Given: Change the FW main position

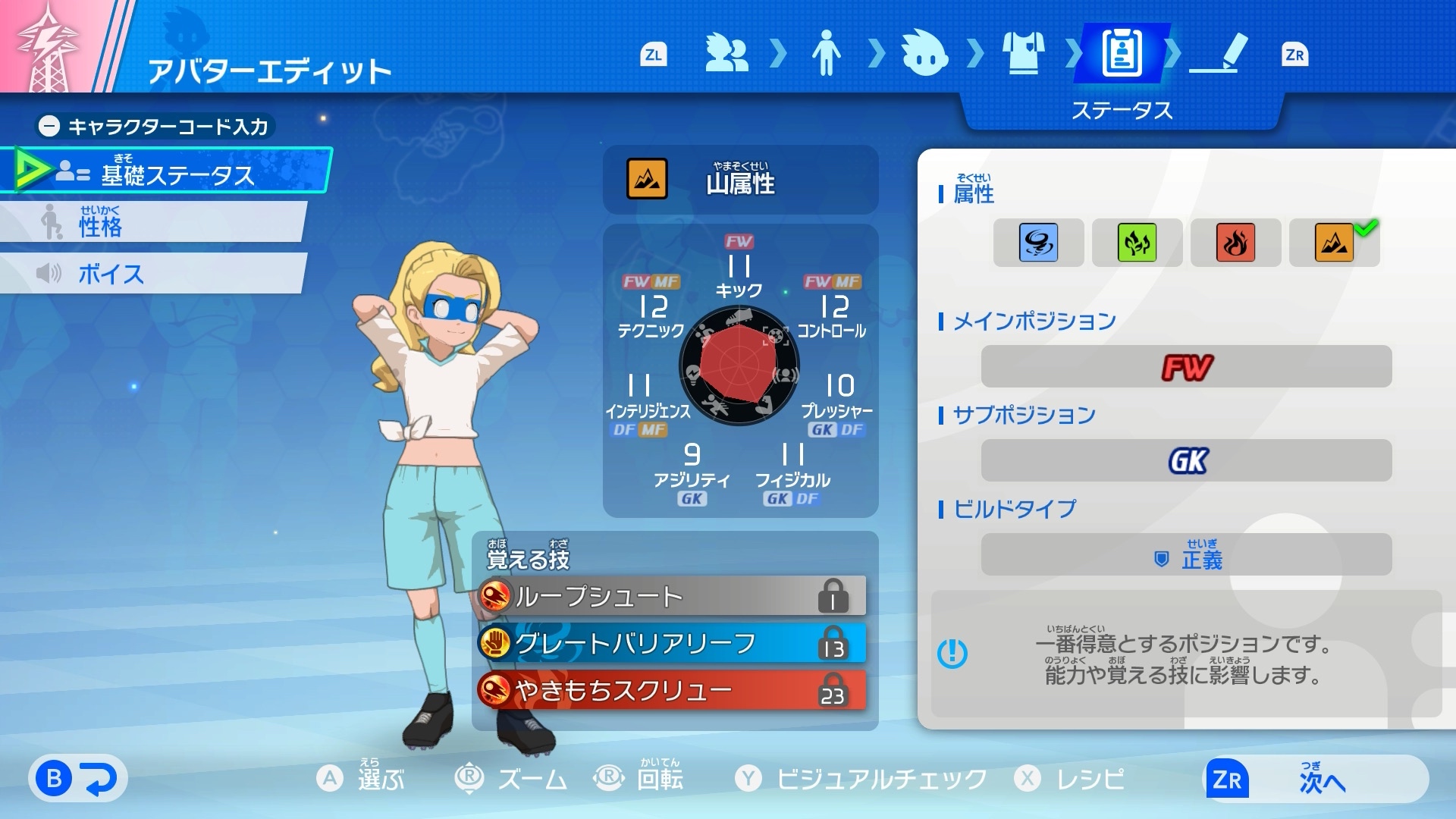Looking at the screenshot, I should click(x=1186, y=367).
